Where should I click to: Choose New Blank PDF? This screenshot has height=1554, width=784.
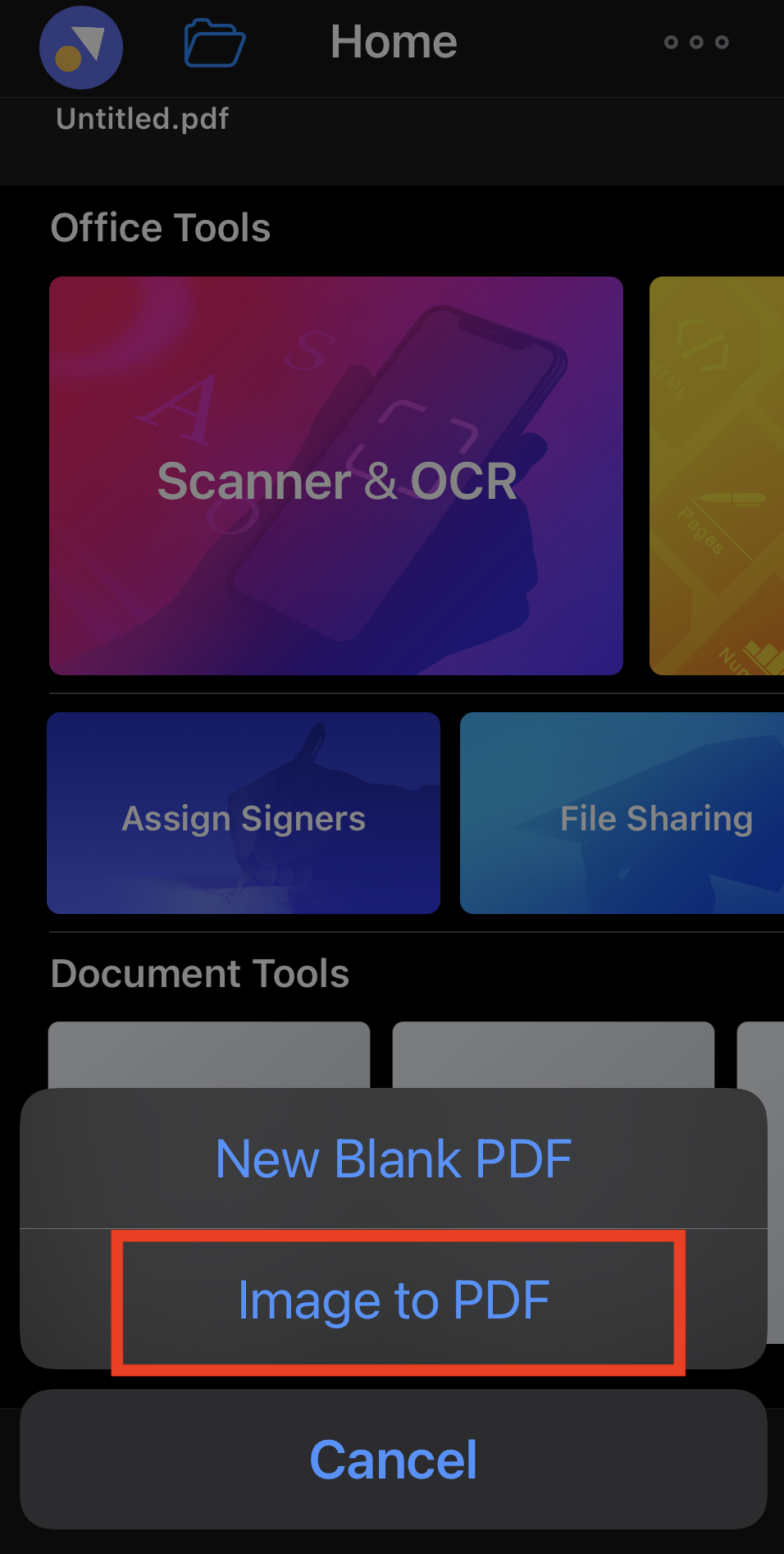coord(394,1159)
